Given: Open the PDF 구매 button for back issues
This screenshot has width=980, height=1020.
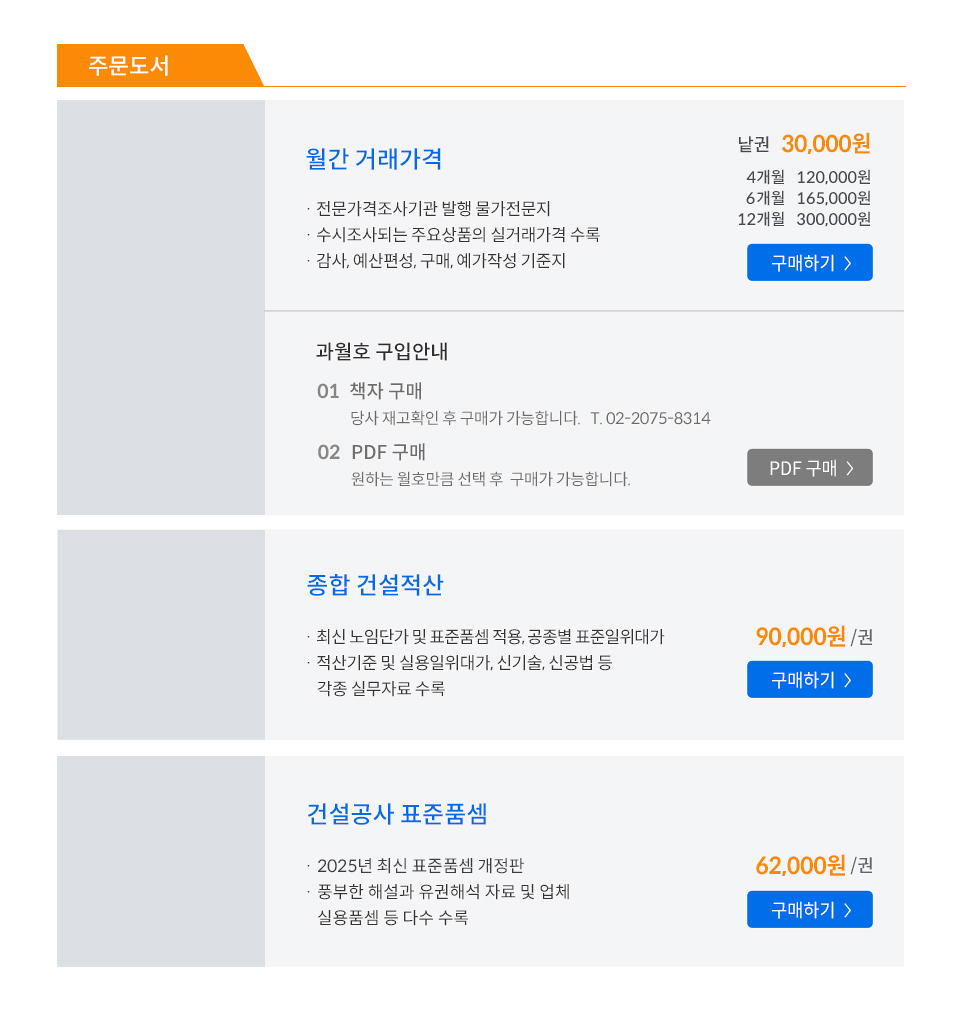Looking at the screenshot, I should coord(809,467).
